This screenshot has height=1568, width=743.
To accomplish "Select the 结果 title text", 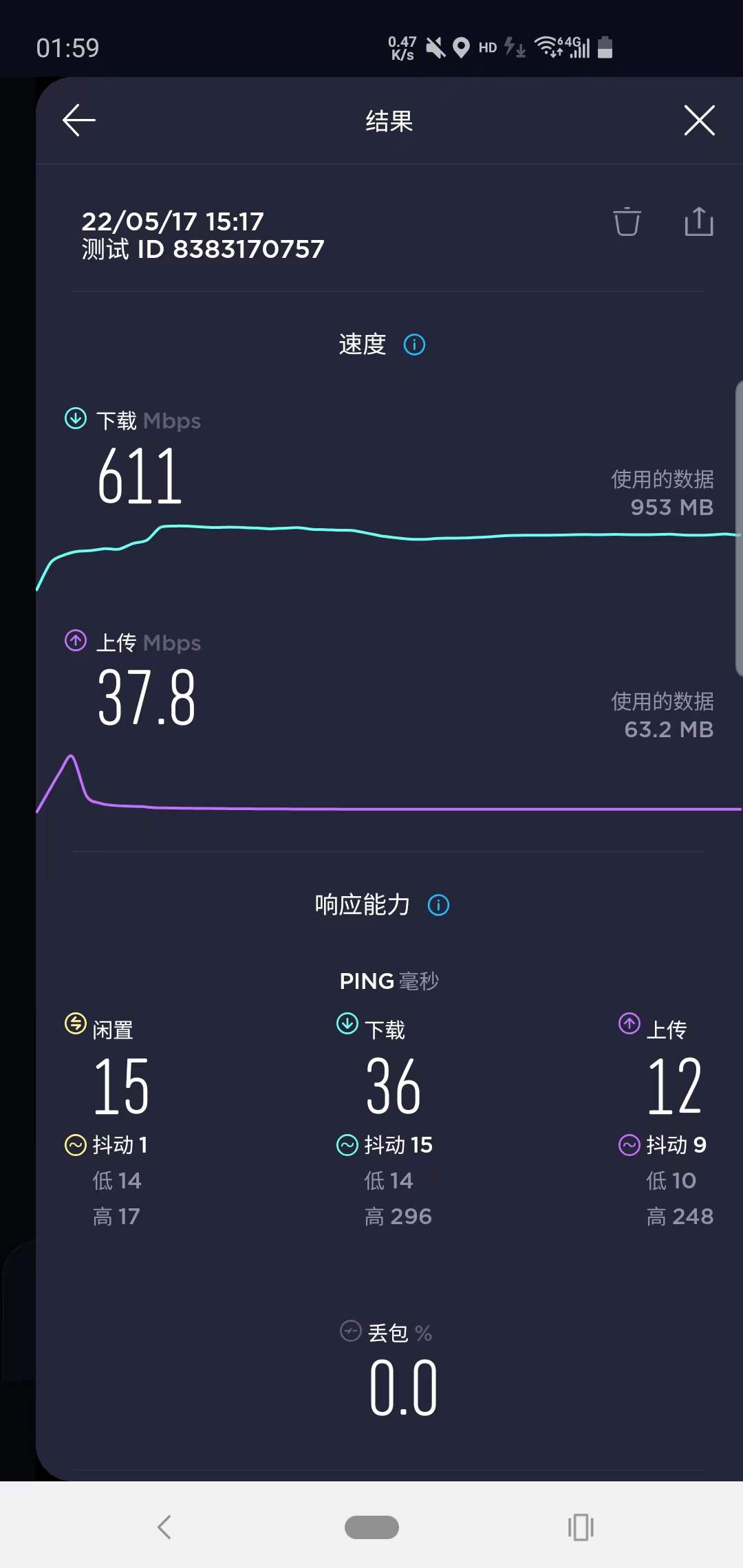I will 389,120.
